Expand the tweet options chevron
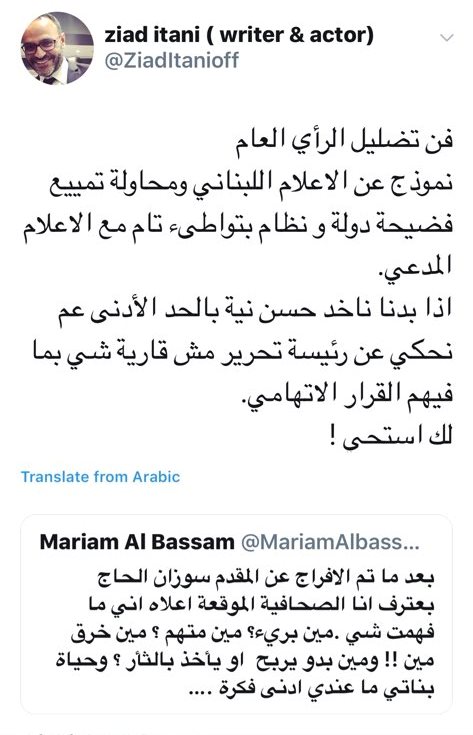The height and width of the screenshot is (735, 473). (x=447, y=38)
